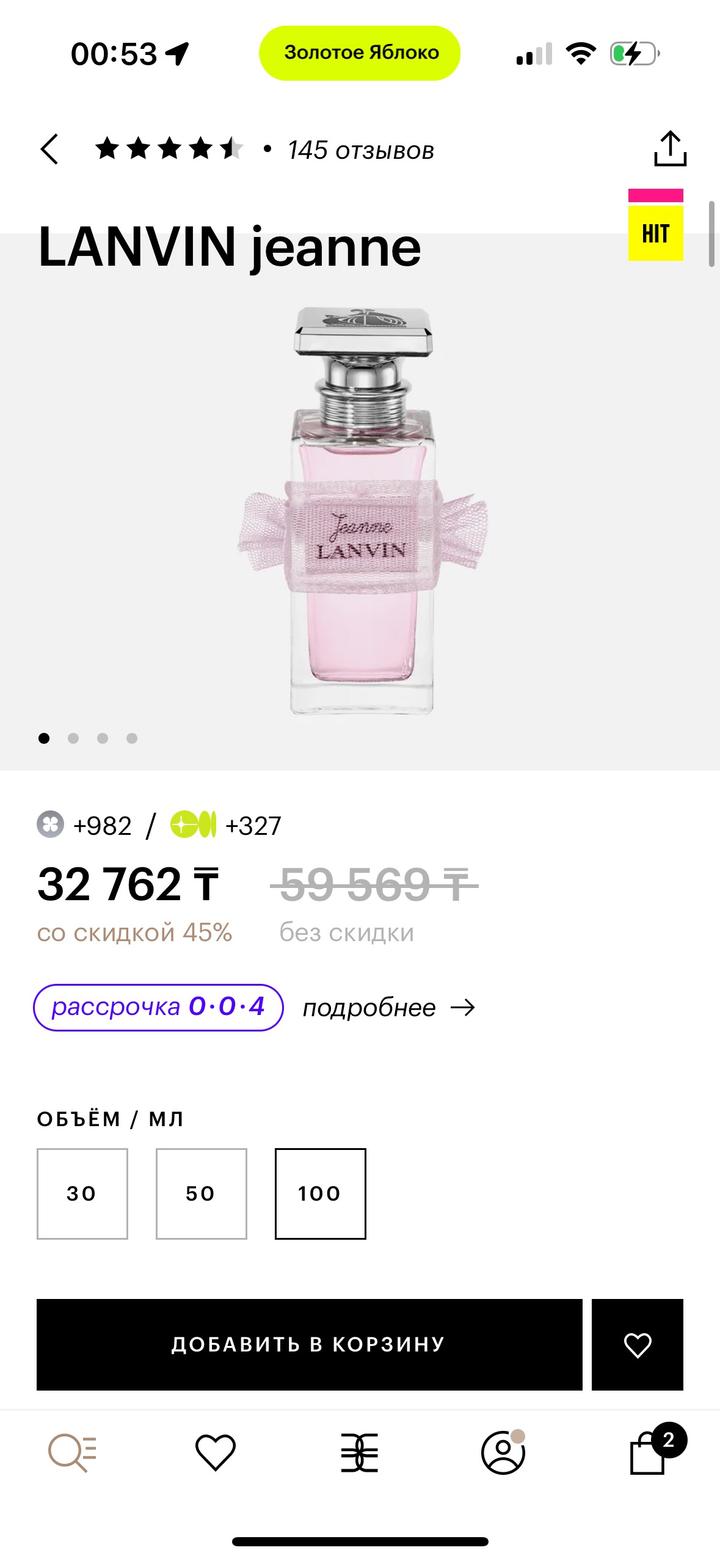Select the 100 ml volume
Image resolution: width=720 pixels, height=1561 pixels.
320,1193
